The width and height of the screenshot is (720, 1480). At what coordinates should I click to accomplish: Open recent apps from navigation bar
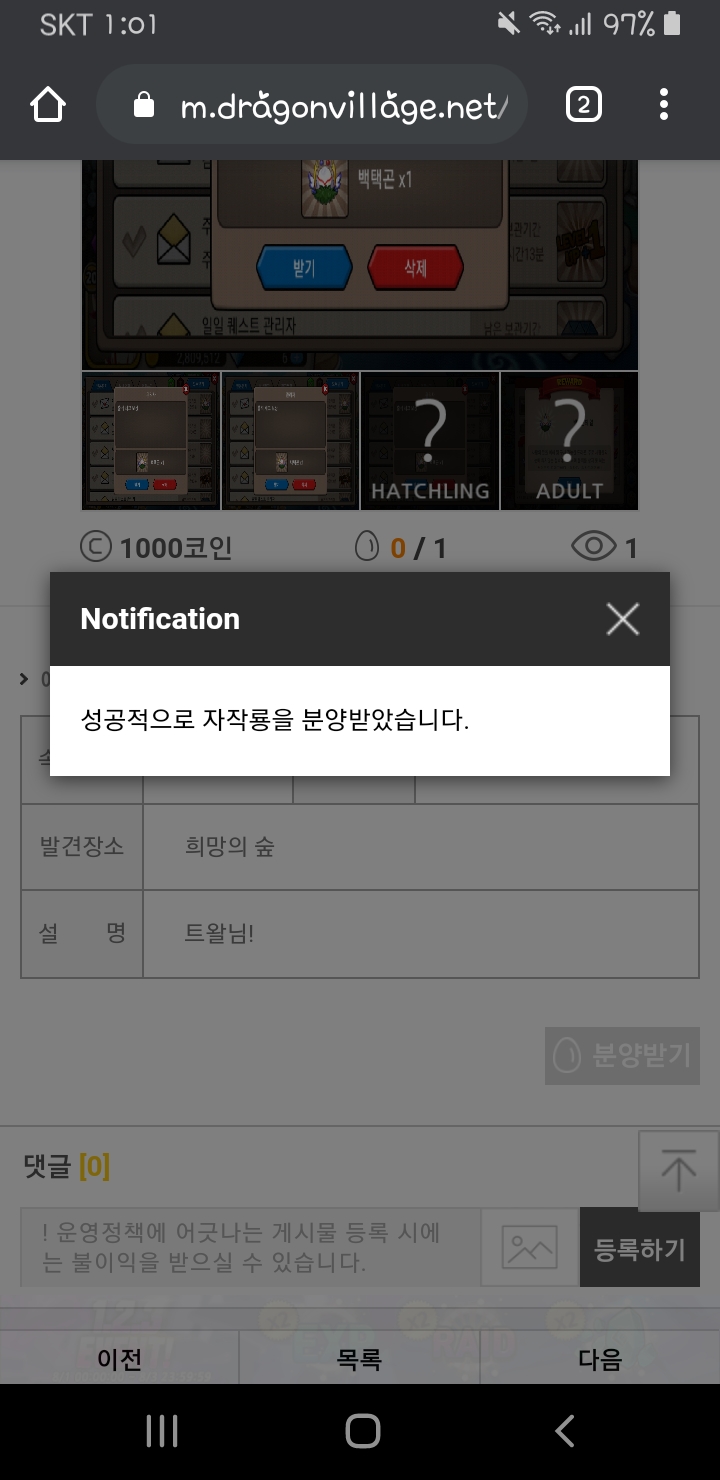point(162,1431)
